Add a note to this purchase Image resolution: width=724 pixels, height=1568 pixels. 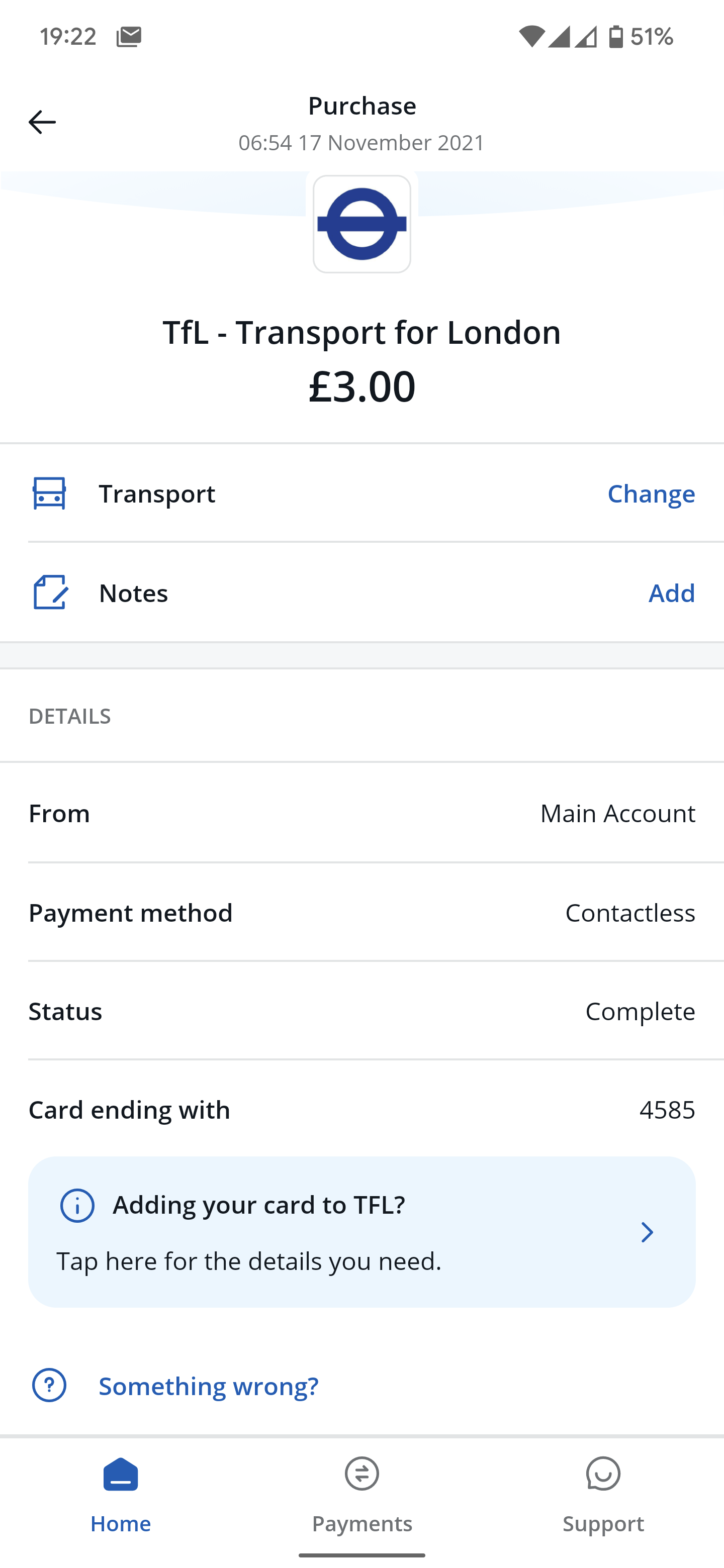(x=671, y=593)
